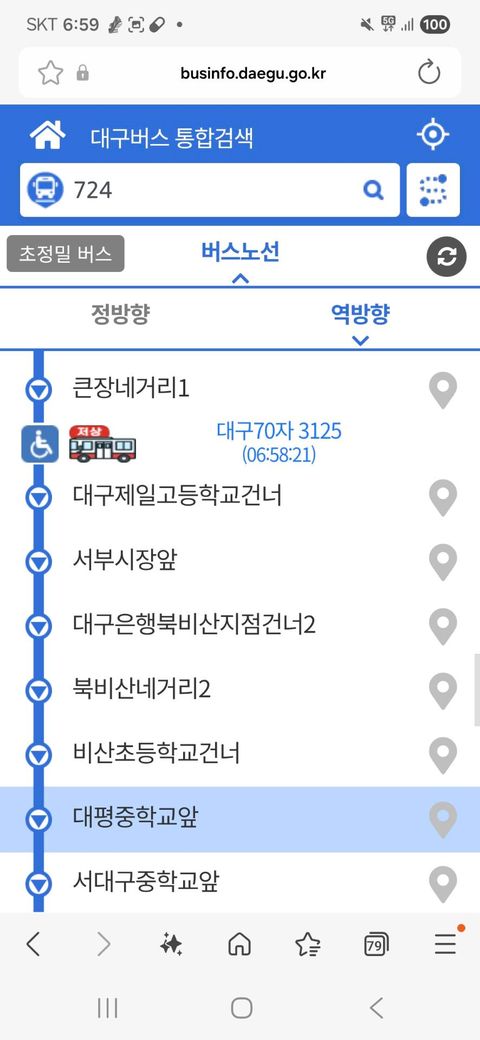Image resolution: width=480 pixels, height=1040 pixels.
Task: Tap the current location crosshair icon
Action: [432, 135]
